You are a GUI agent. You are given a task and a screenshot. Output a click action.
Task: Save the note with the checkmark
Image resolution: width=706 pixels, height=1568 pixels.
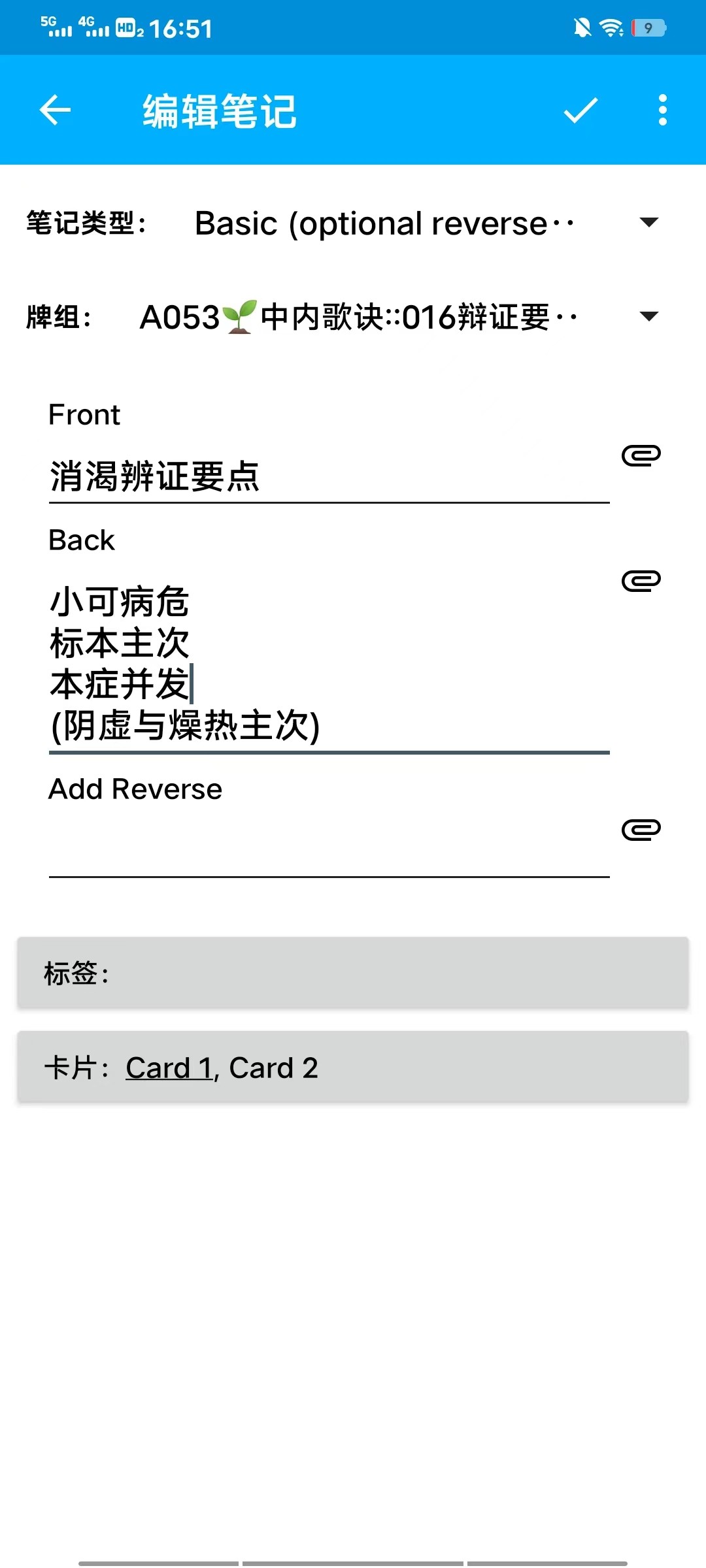click(x=580, y=110)
